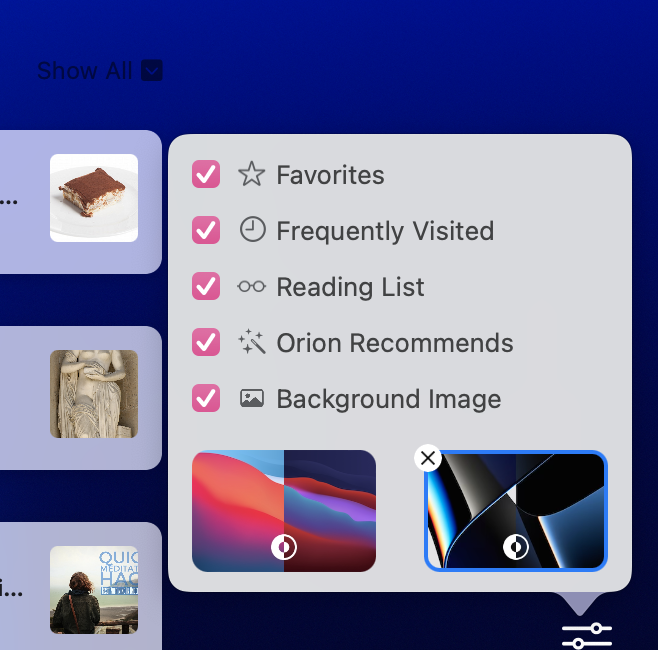The width and height of the screenshot is (658, 650).
Task: Tap the customization sliders icon
Action: [x=587, y=635]
